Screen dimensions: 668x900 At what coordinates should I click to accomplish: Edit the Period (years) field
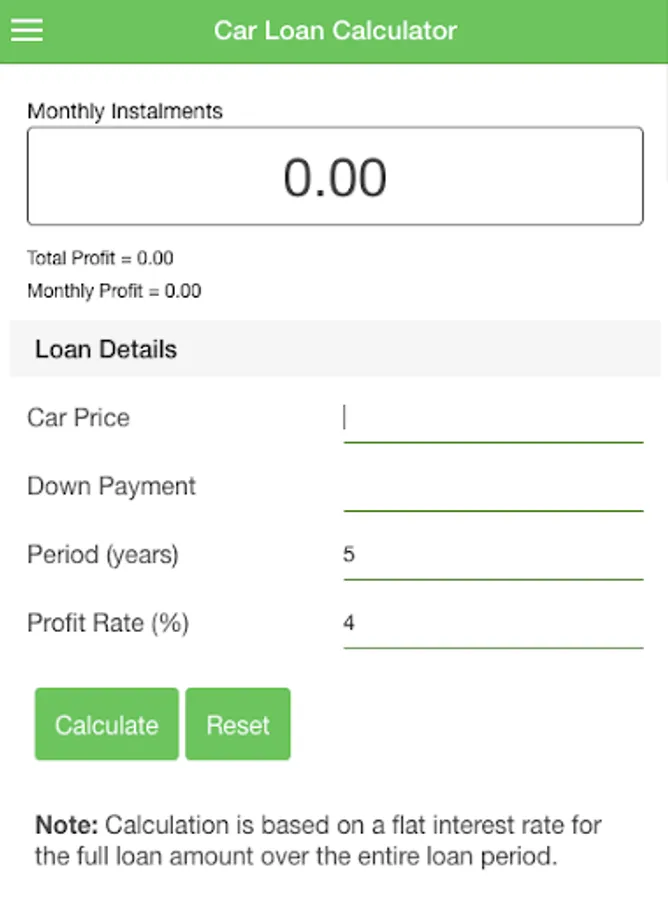492,555
